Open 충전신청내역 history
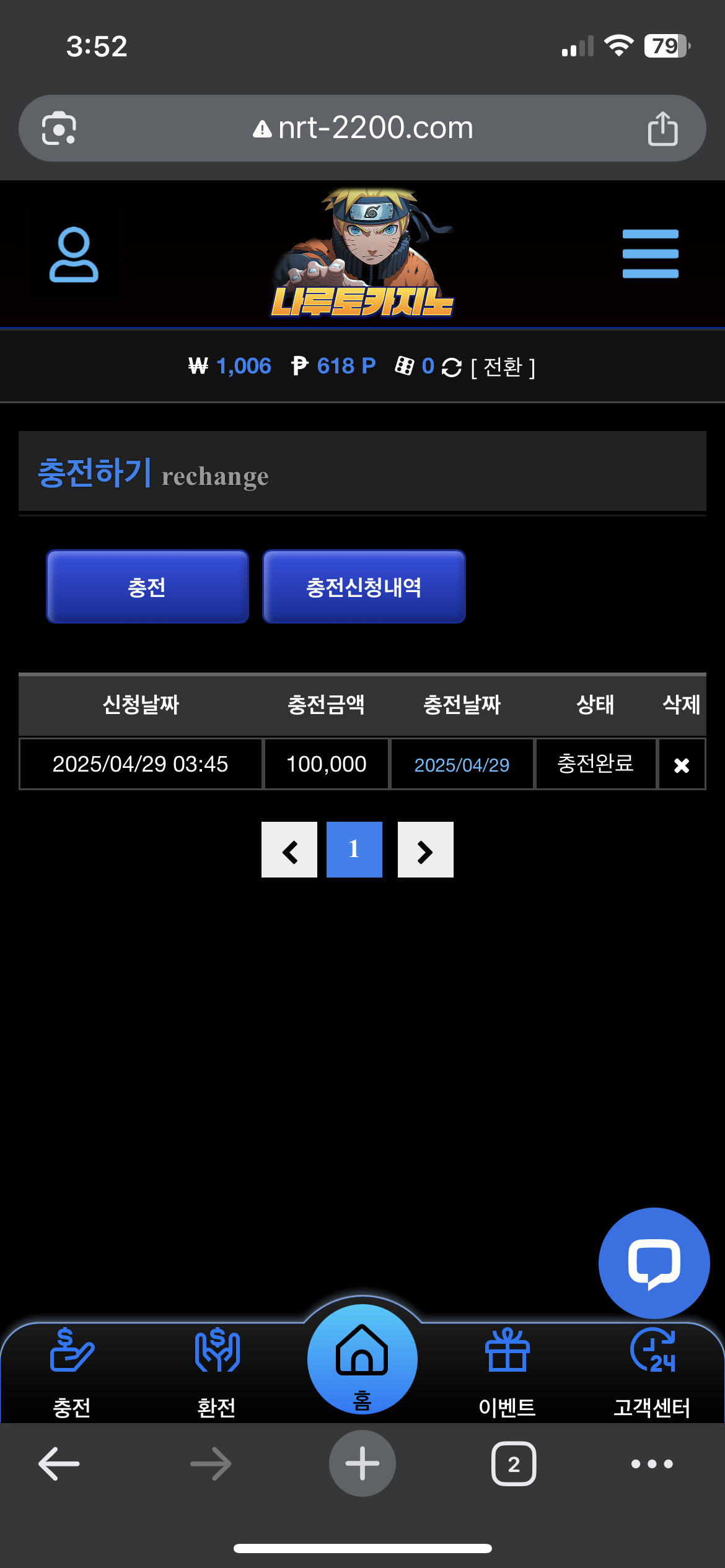This screenshot has height=1568, width=725. (364, 586)
